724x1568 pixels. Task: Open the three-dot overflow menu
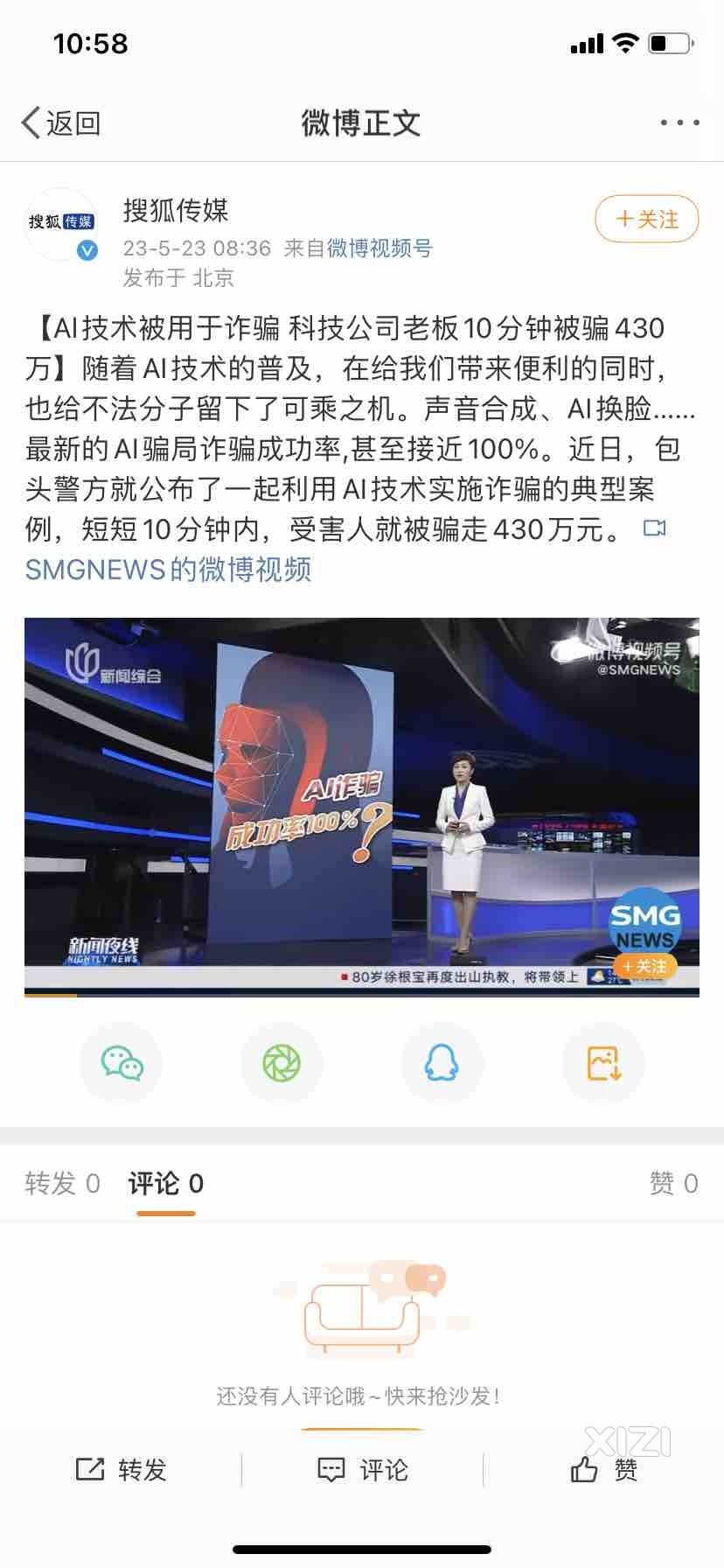point(679,123)
